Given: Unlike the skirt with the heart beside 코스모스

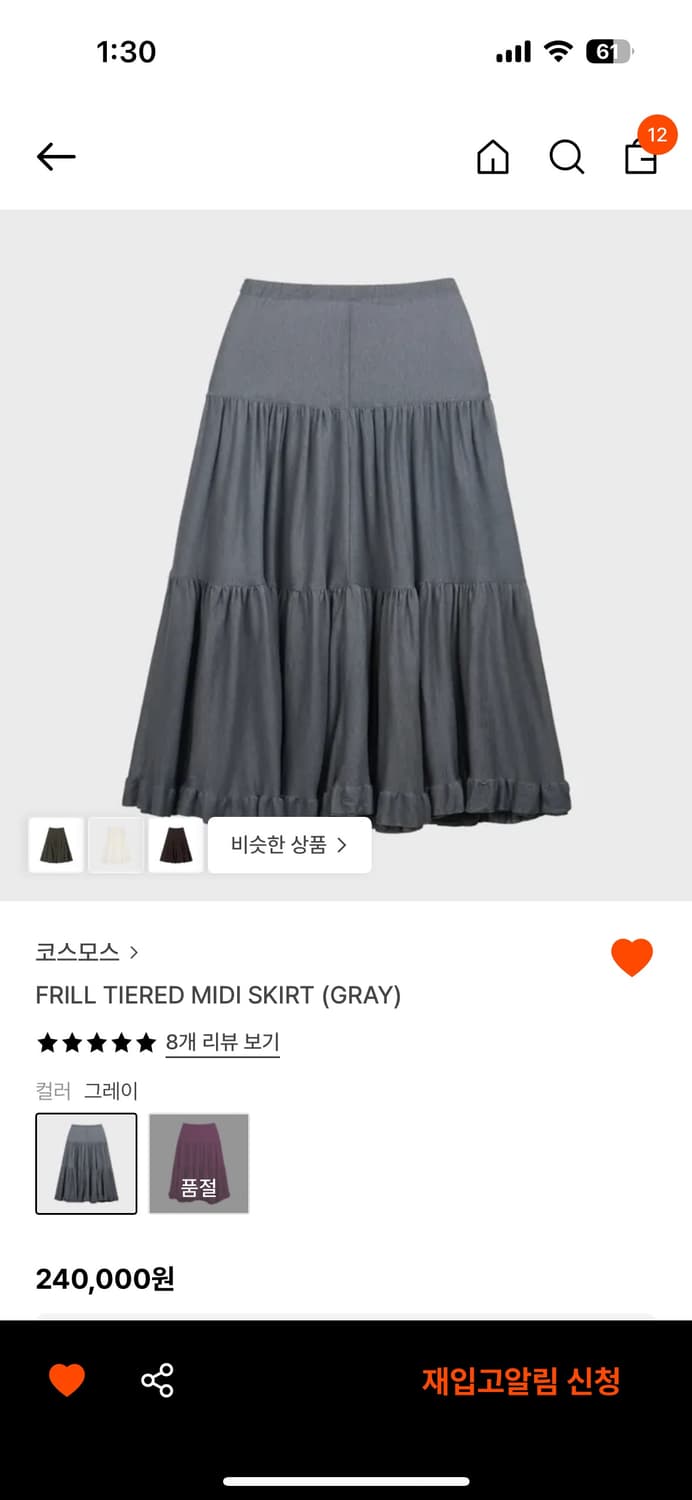Looking at the screenshot, I should 632,958.
